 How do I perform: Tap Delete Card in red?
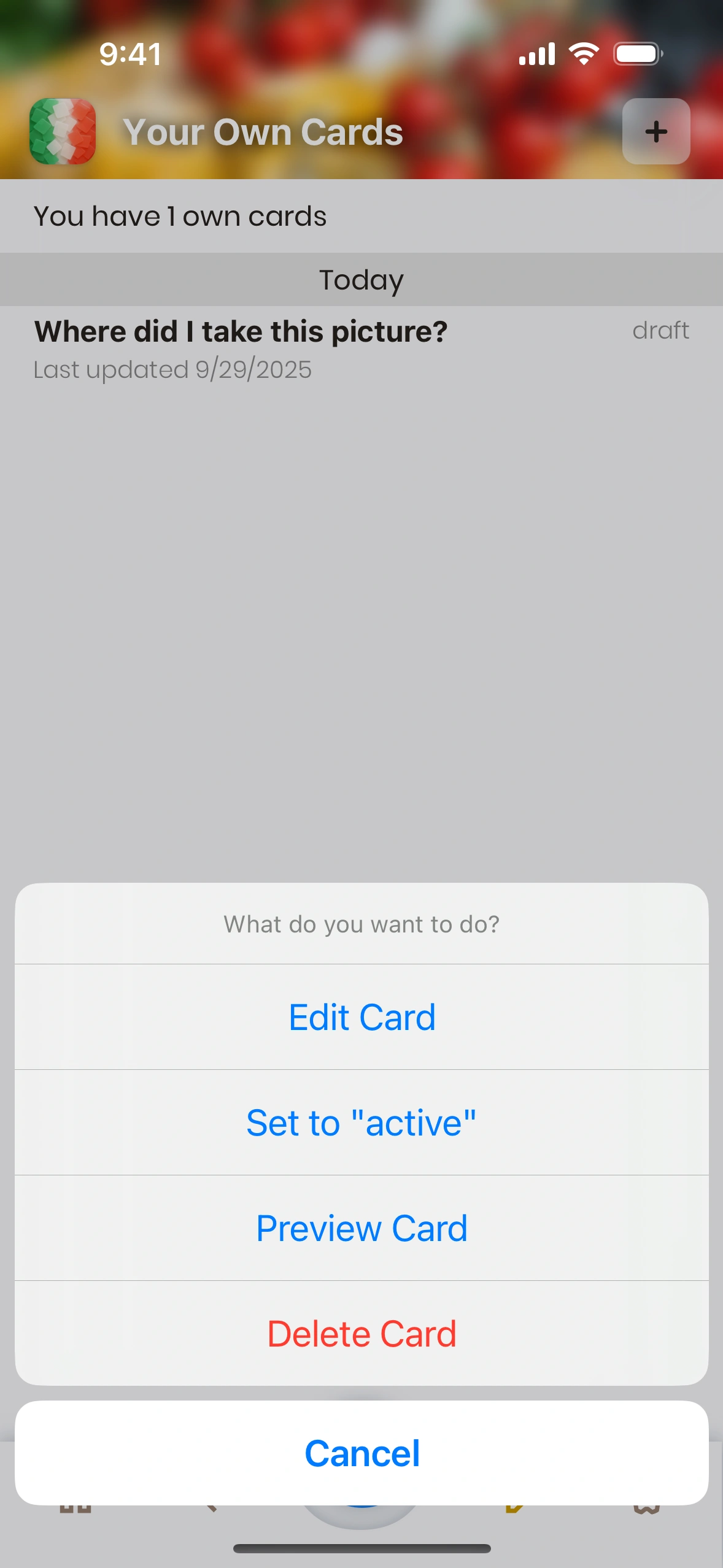pos(361,1334)
